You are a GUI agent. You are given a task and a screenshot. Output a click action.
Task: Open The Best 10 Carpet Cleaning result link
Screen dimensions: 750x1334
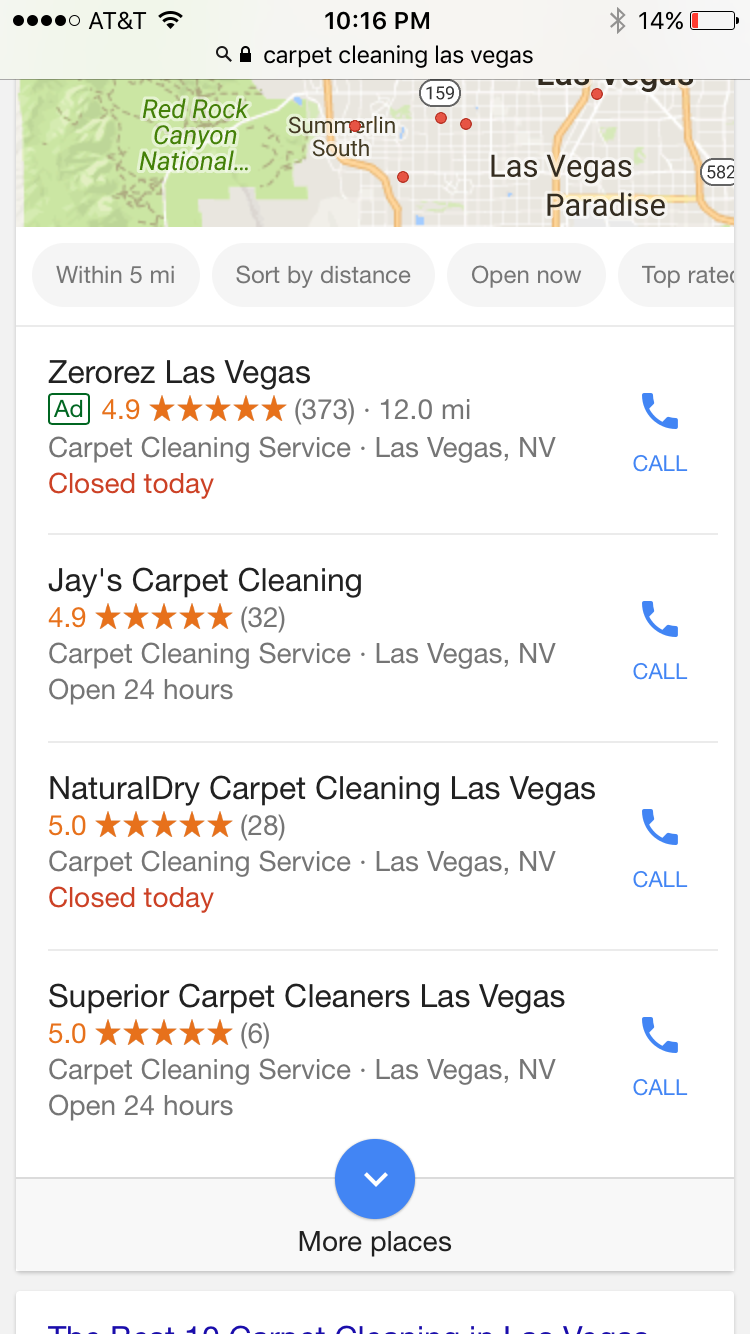pos(350,1325)
